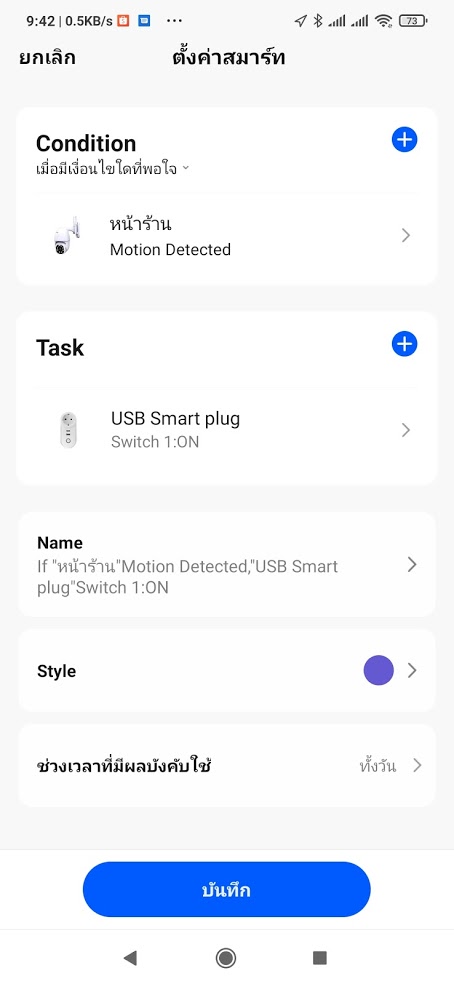Go to the system home screen
The image size is (454, 984).
click(225, 957)
